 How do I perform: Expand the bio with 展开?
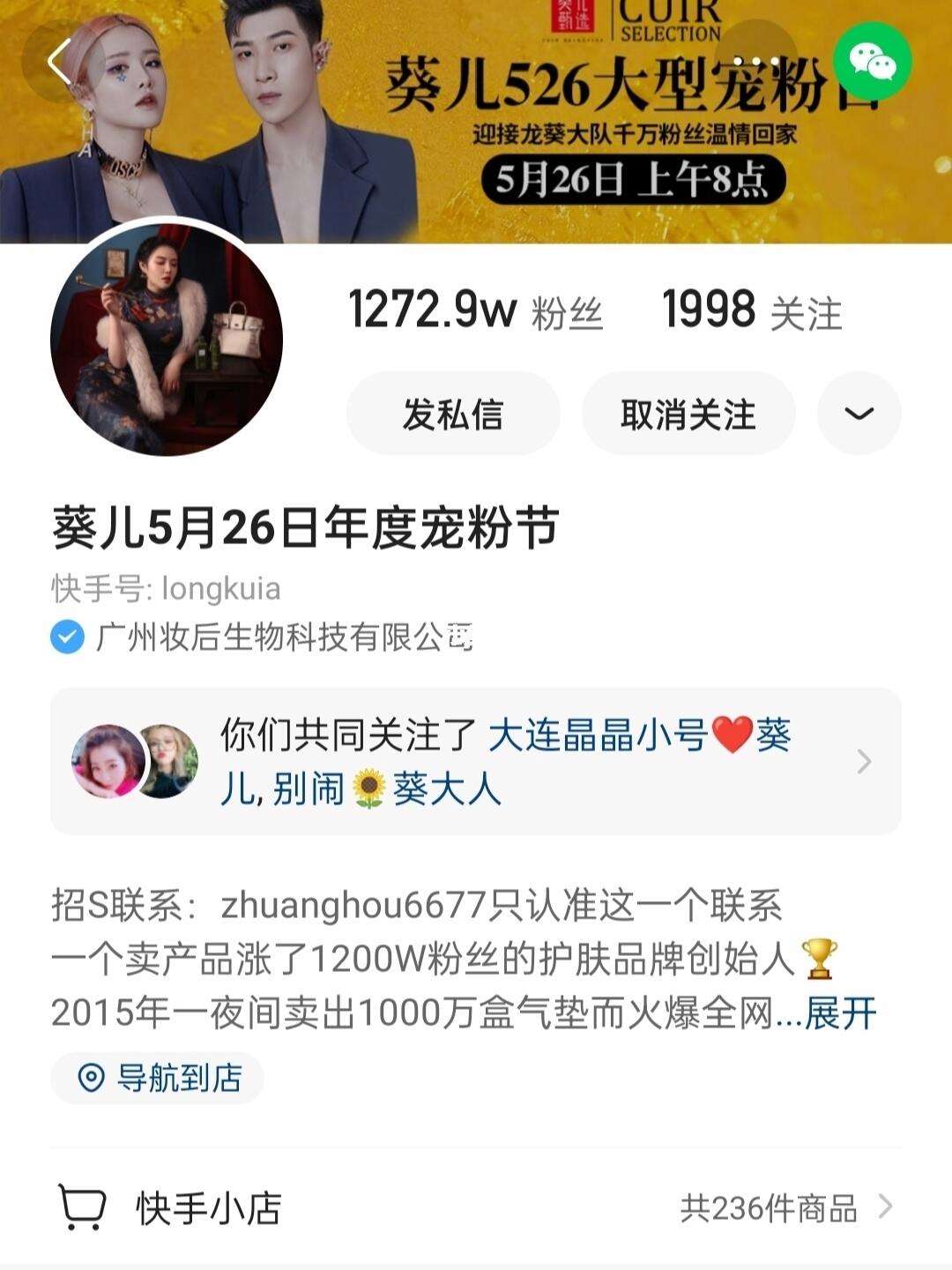(840, 1013)
